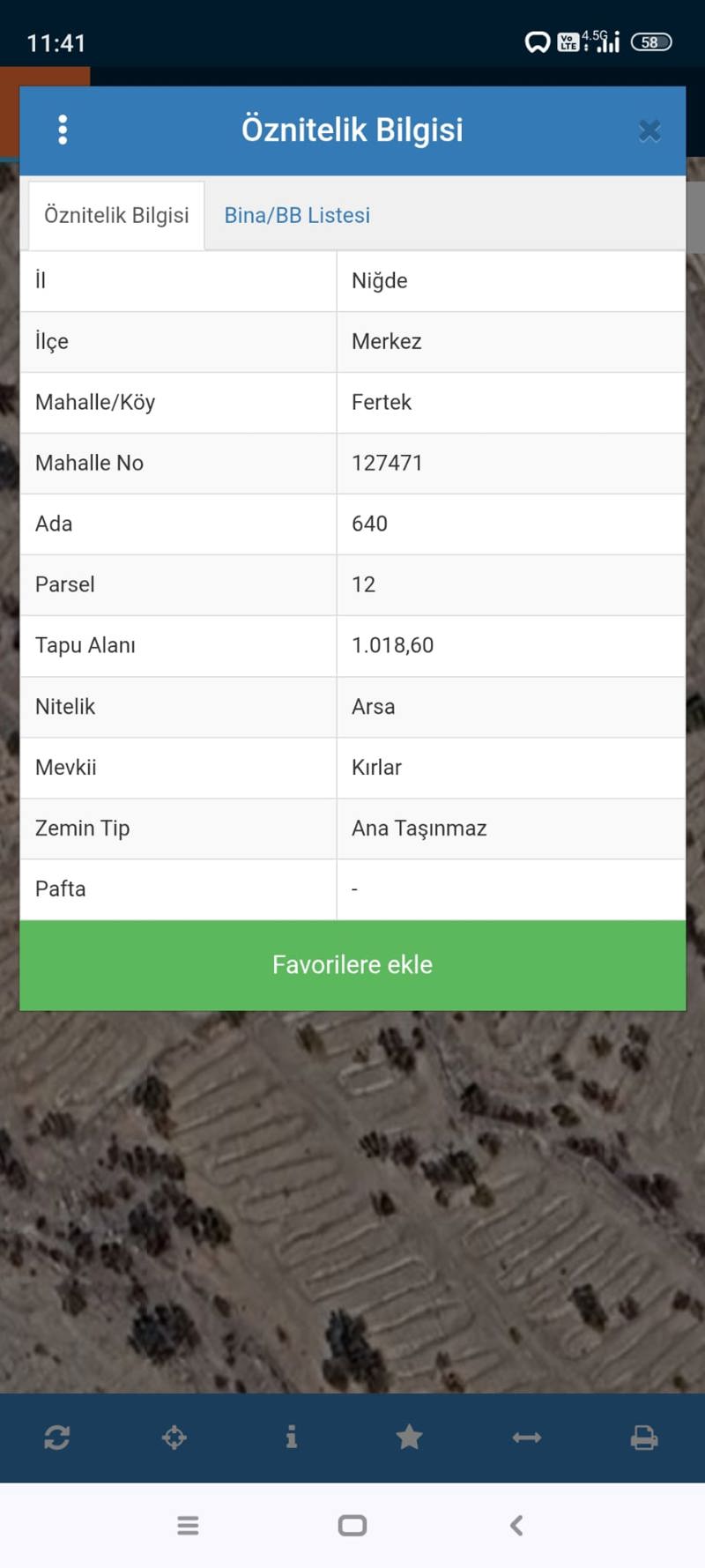Open favorites star in bottom toolbar

click(409, 1438)
